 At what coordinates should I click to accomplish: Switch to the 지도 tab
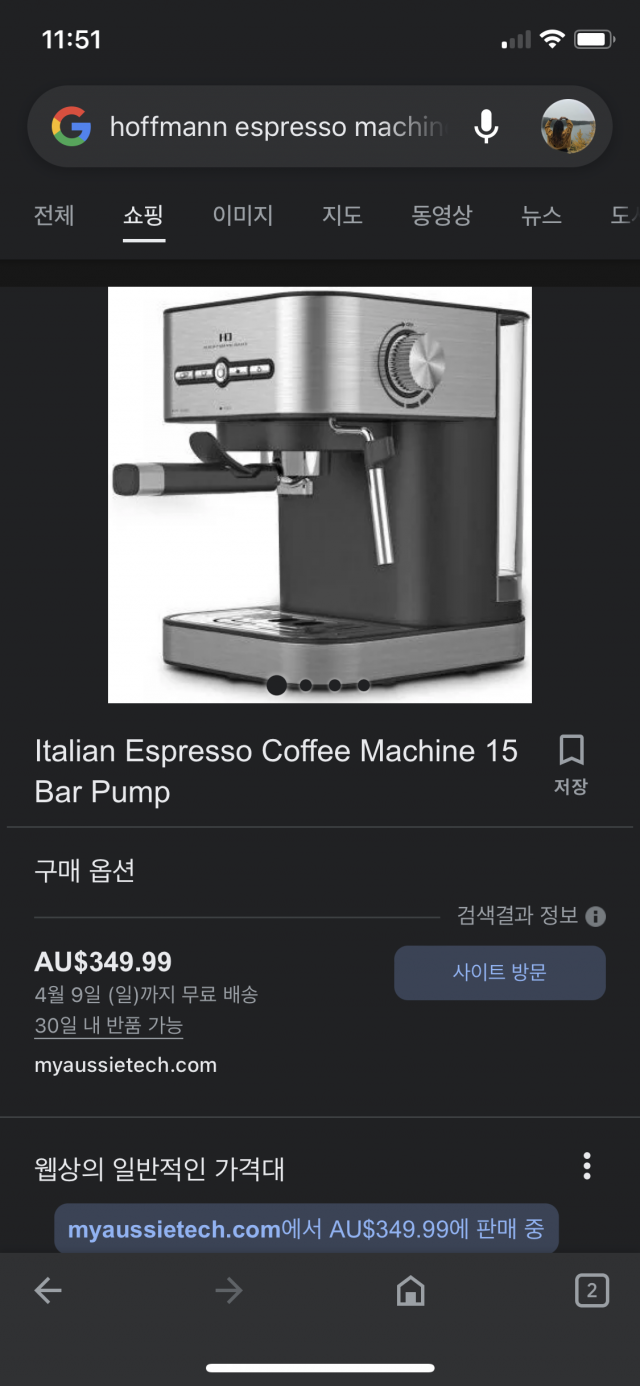(342, 215)
